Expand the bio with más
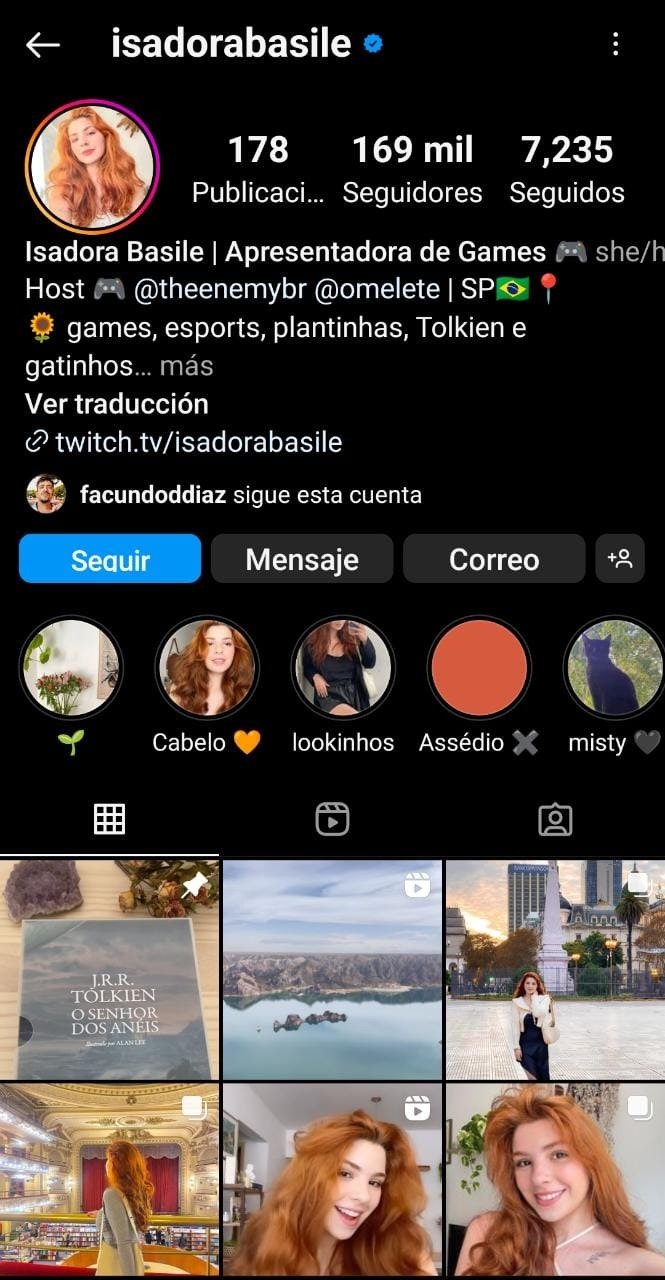 click(186, 366)
